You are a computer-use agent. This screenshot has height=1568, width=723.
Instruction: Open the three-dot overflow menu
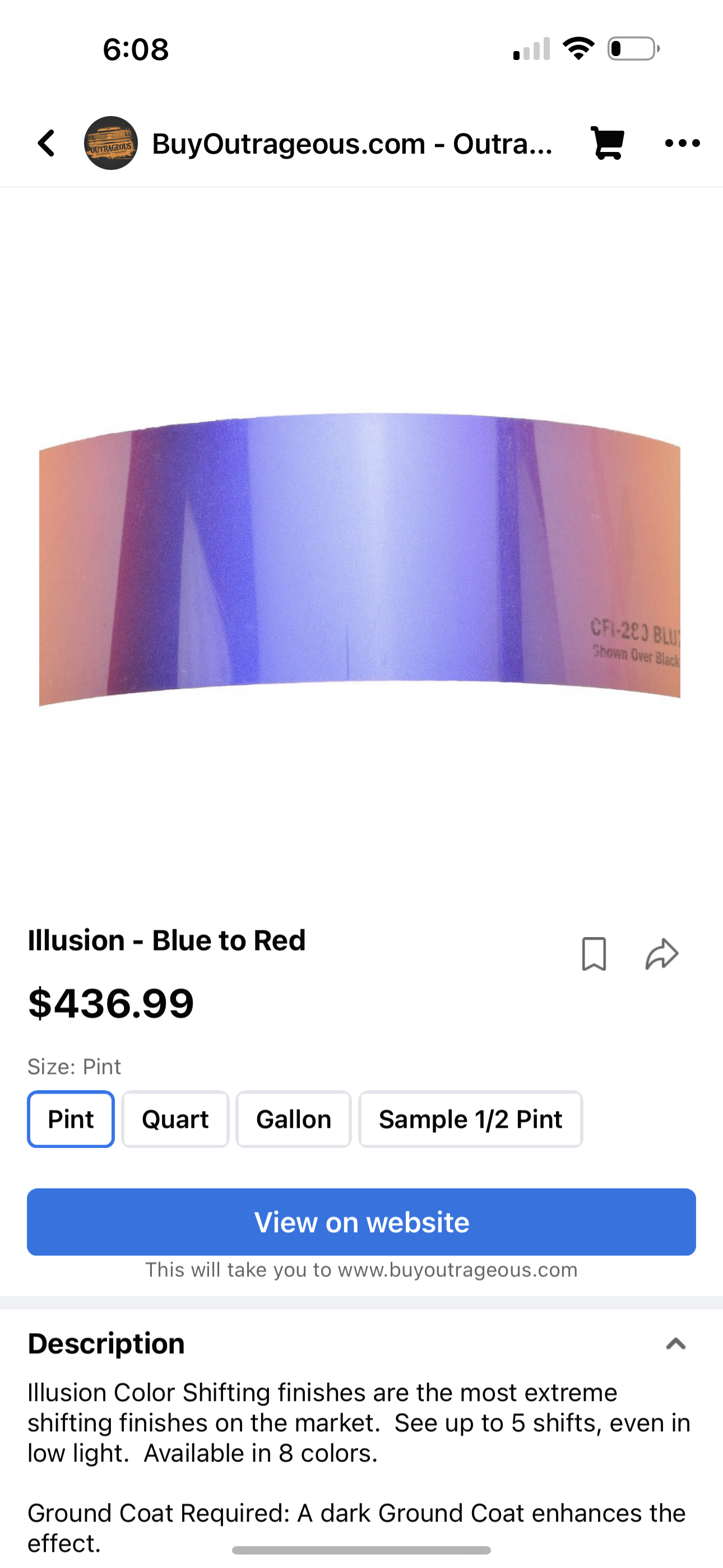[682, 144]
